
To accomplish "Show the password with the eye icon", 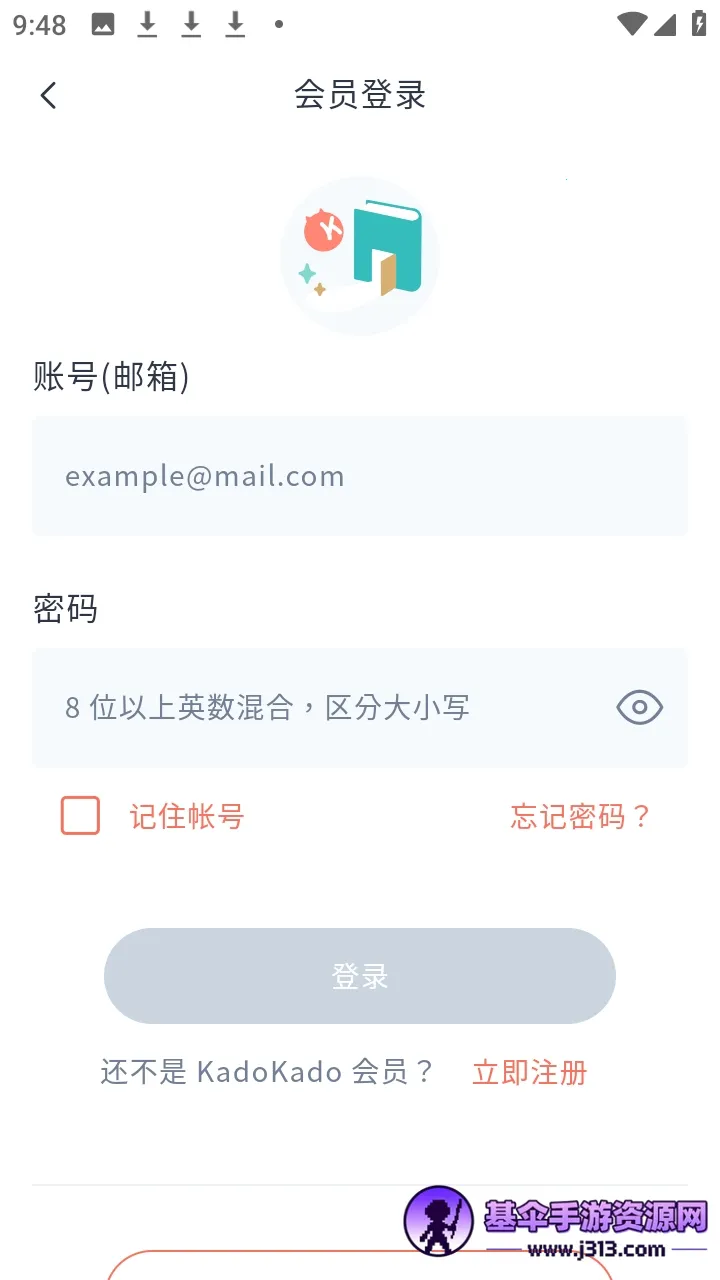I will (x=639, y=708).
